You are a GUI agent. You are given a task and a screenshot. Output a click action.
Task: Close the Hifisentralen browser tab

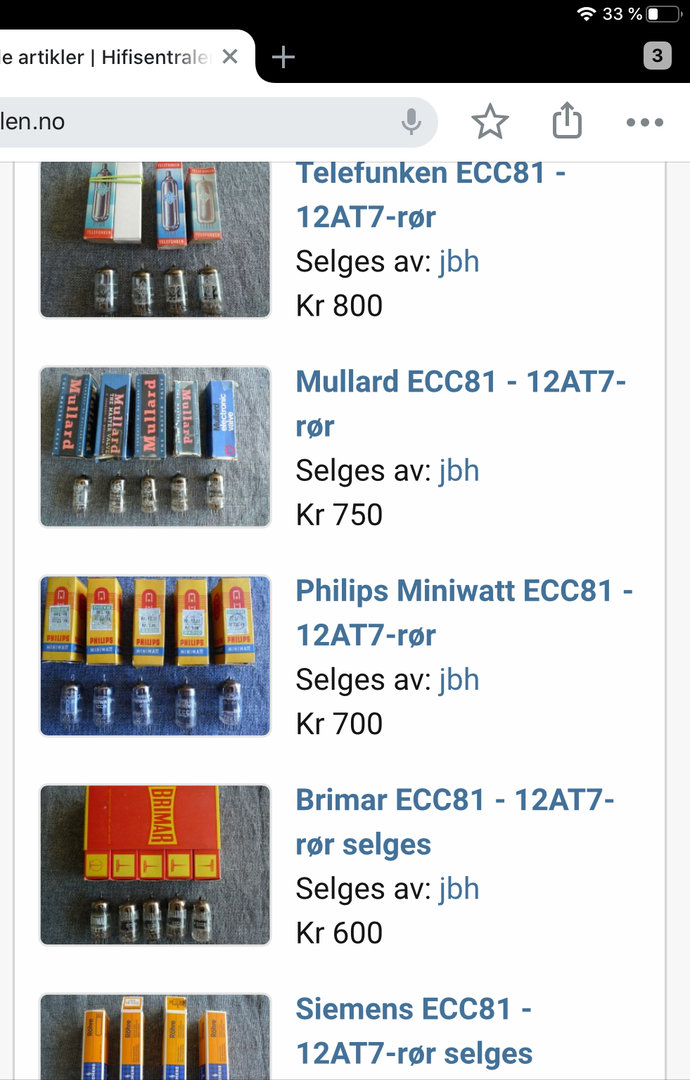tap(230, 57)
